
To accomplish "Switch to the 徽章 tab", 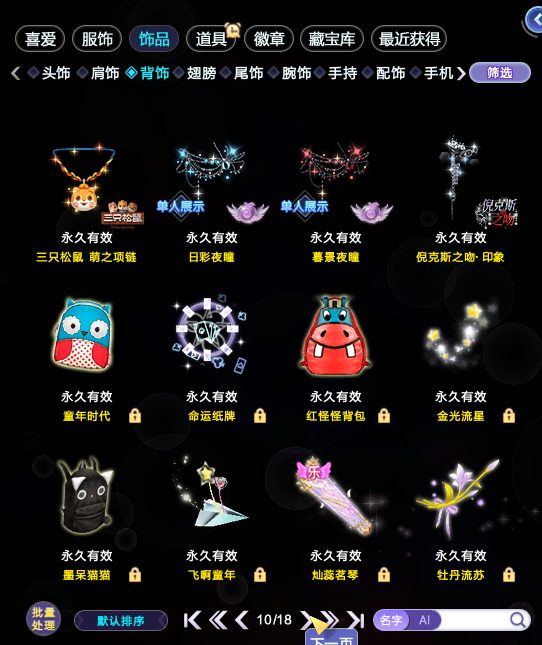I will point(269,39).
